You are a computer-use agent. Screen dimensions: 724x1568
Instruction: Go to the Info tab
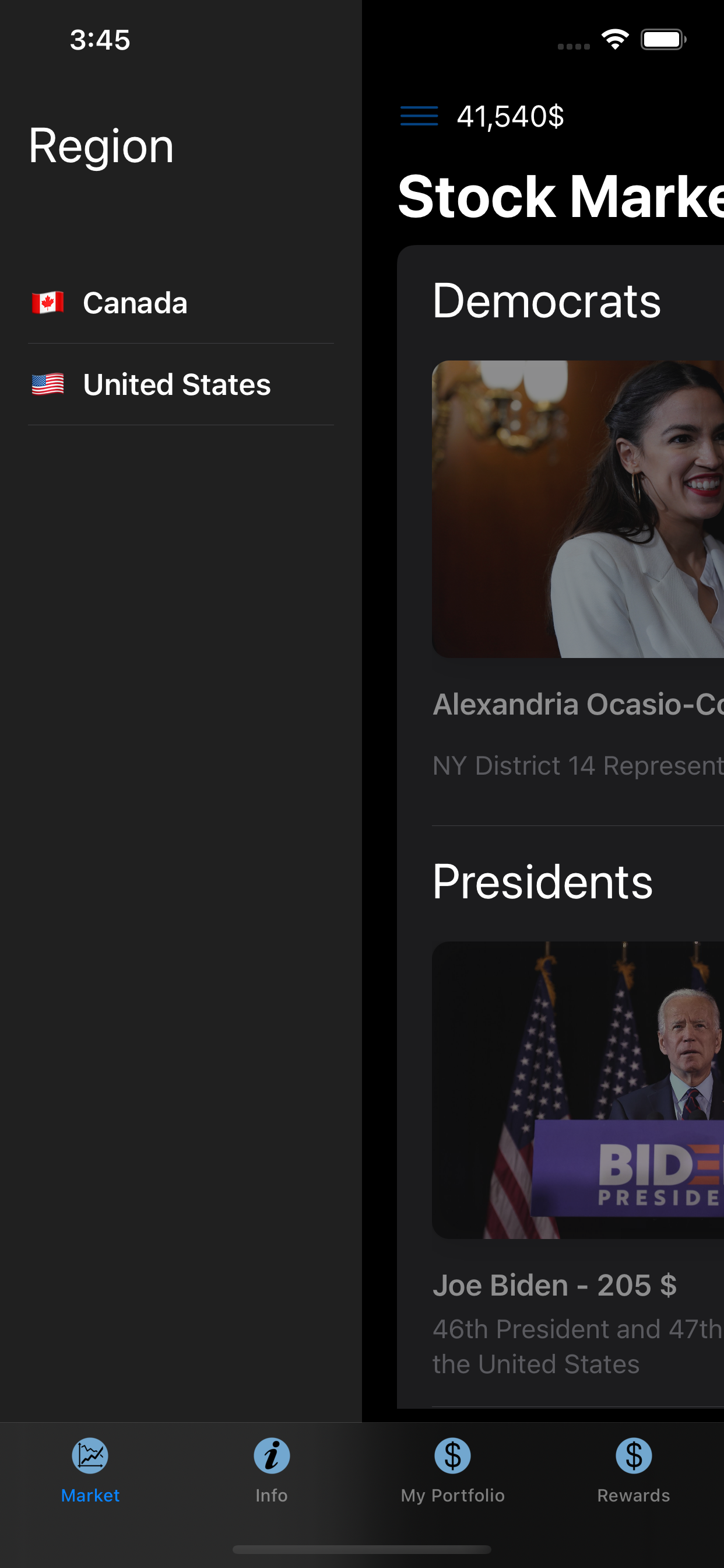point(271,1469)
